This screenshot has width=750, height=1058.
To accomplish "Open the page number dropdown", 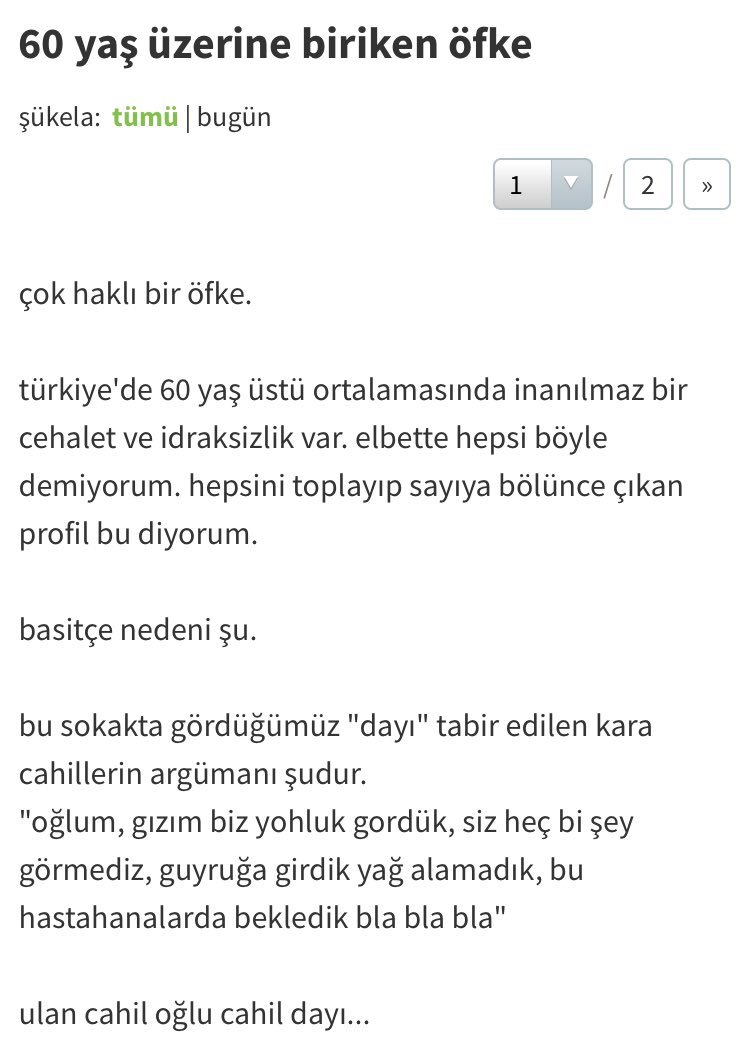I will click(543, 185).
